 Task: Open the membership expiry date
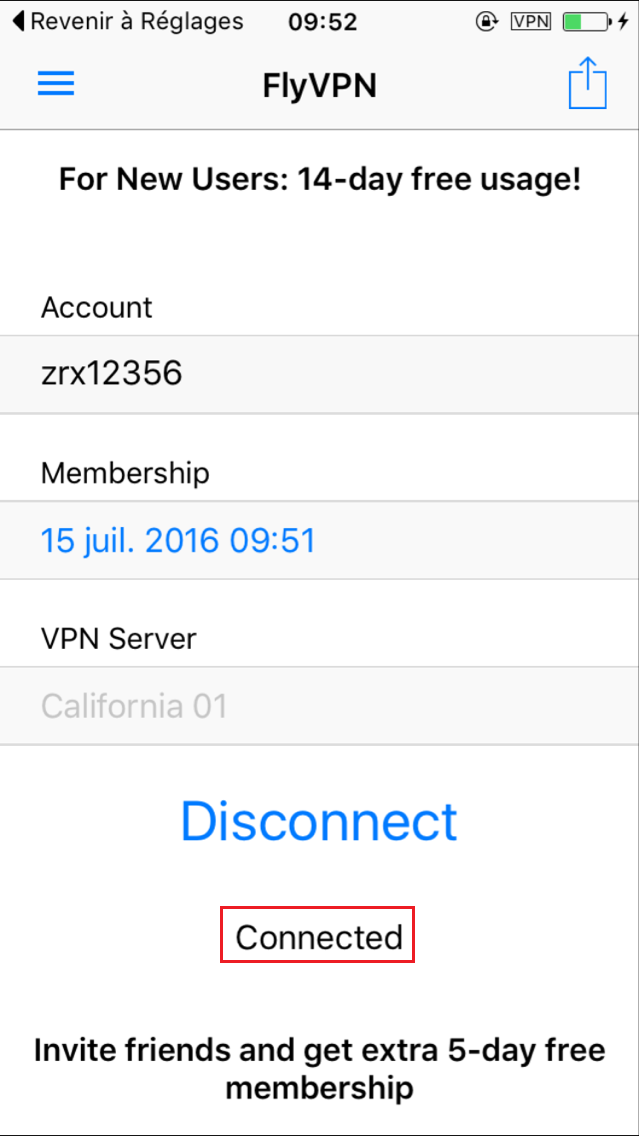point(320,540)
